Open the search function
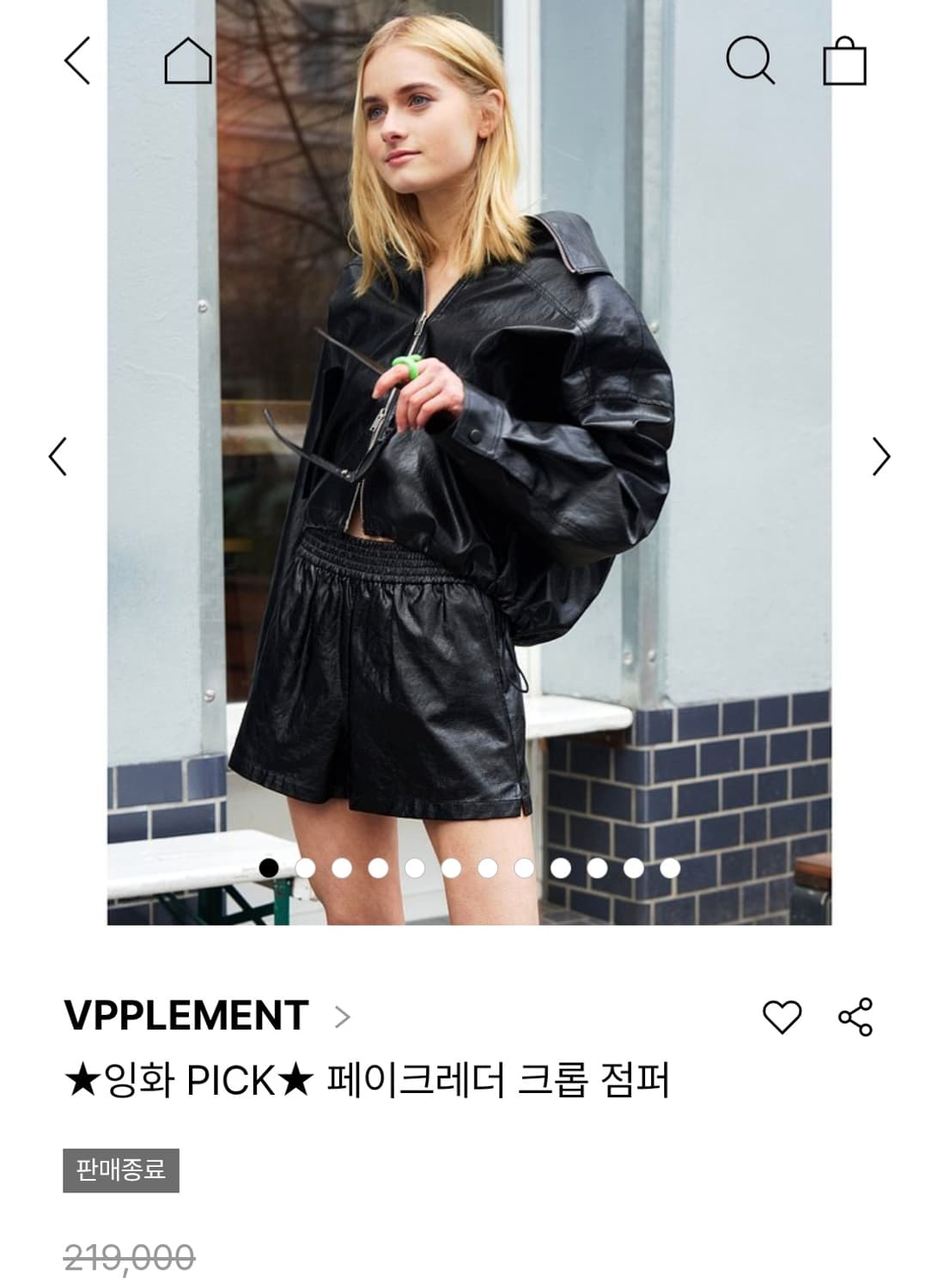The width and height of the screenshot is (938, 1288). click(752, 60)
